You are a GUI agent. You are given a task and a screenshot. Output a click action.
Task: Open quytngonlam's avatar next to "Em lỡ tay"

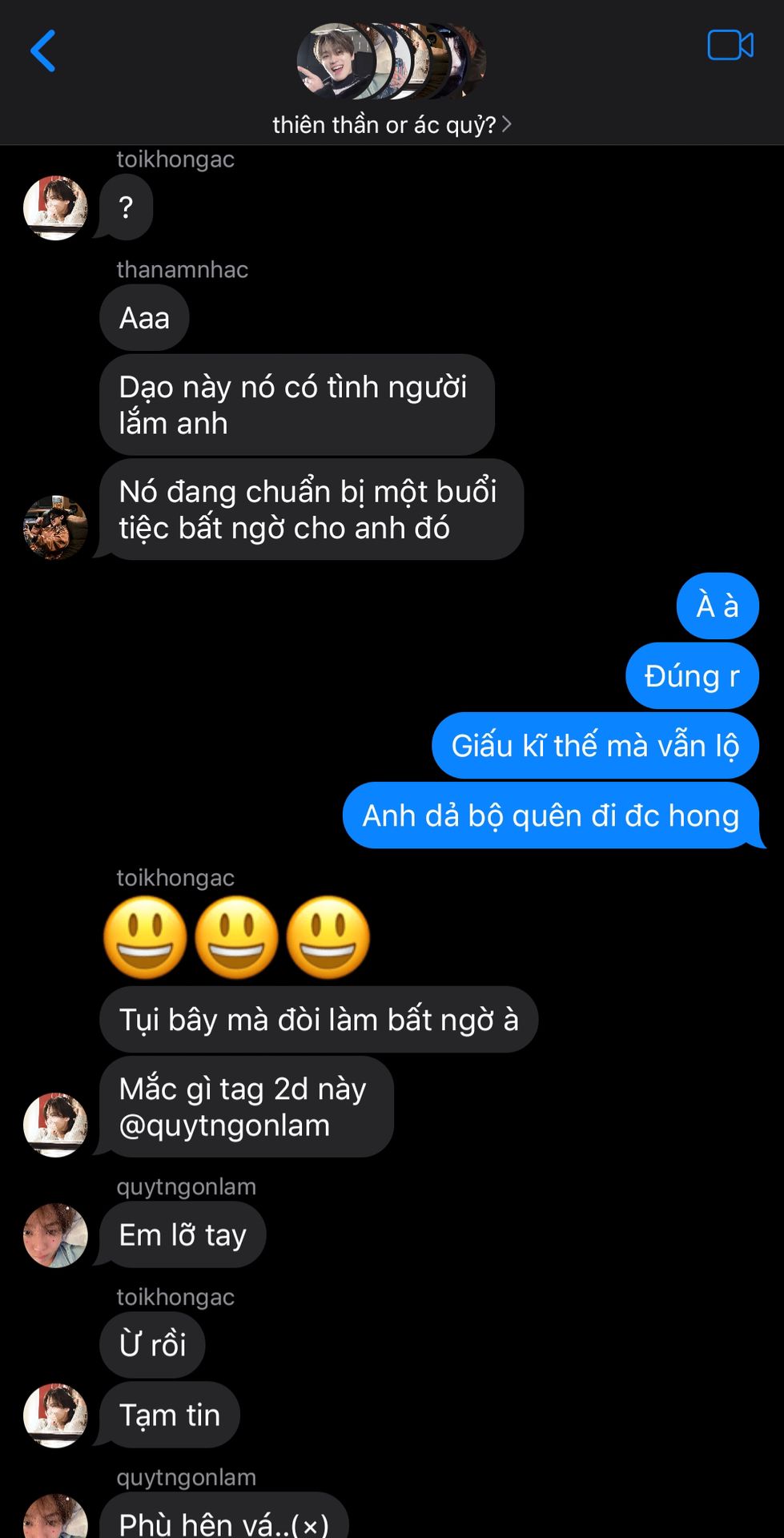pyautogui.click(x=55, y=1235)
